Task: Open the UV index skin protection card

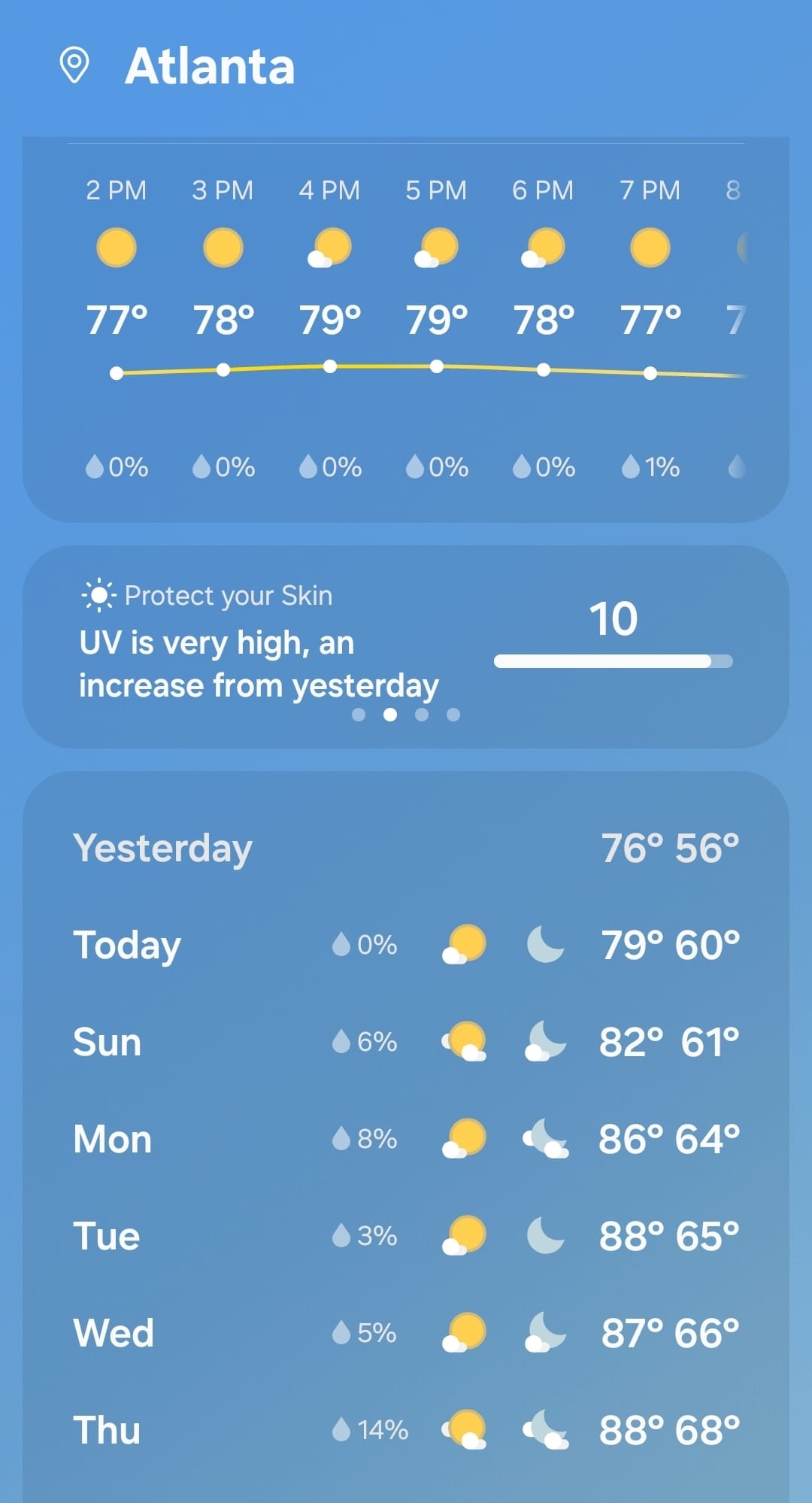Action: pos(406,645)
